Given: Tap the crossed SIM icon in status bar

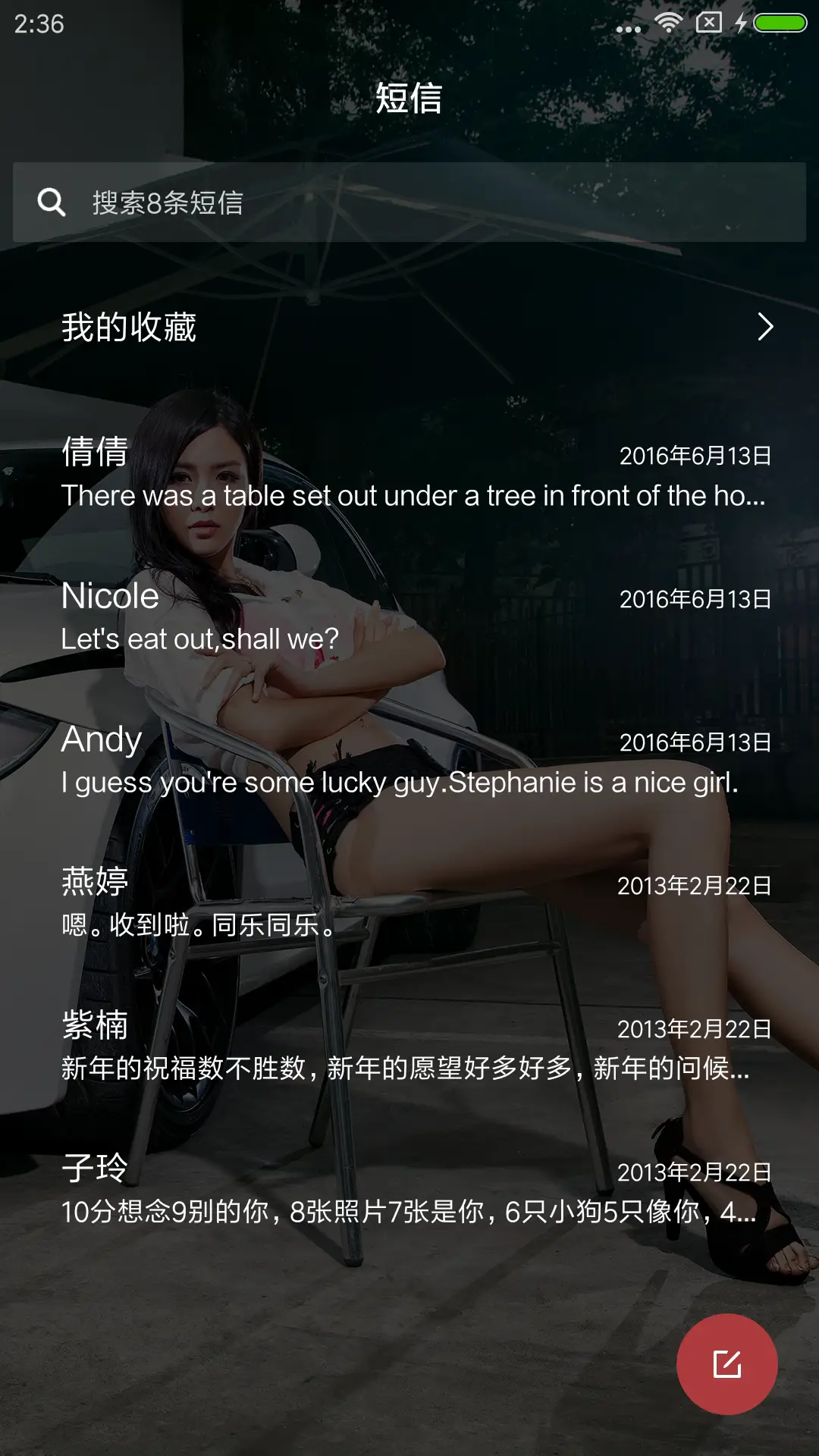Looking at the screenshot, I should (x=708, y=24).
